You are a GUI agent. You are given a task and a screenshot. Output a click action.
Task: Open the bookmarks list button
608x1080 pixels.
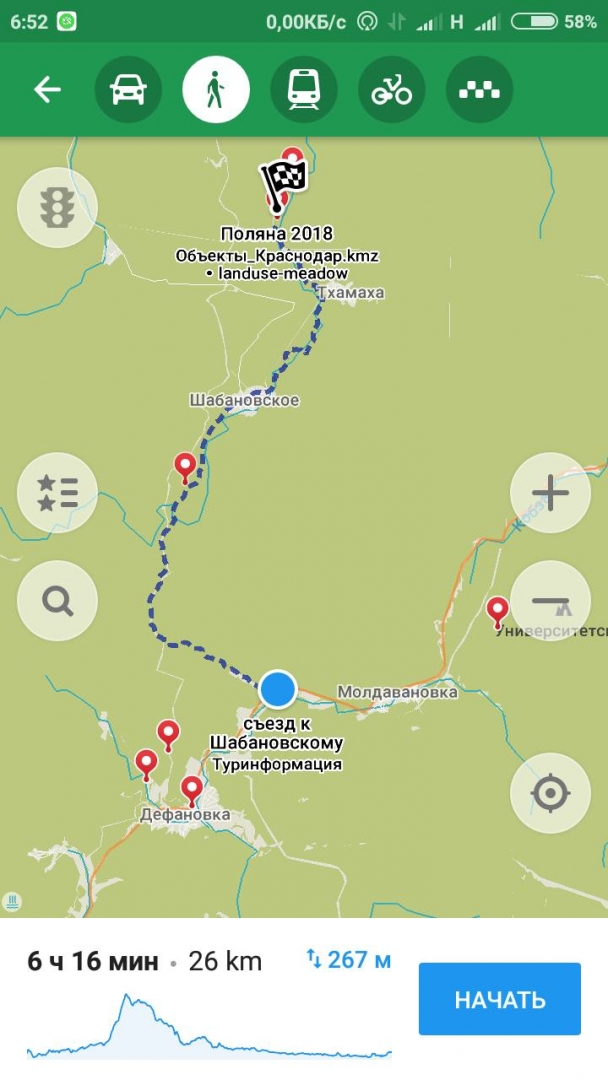tap(57, 492)
